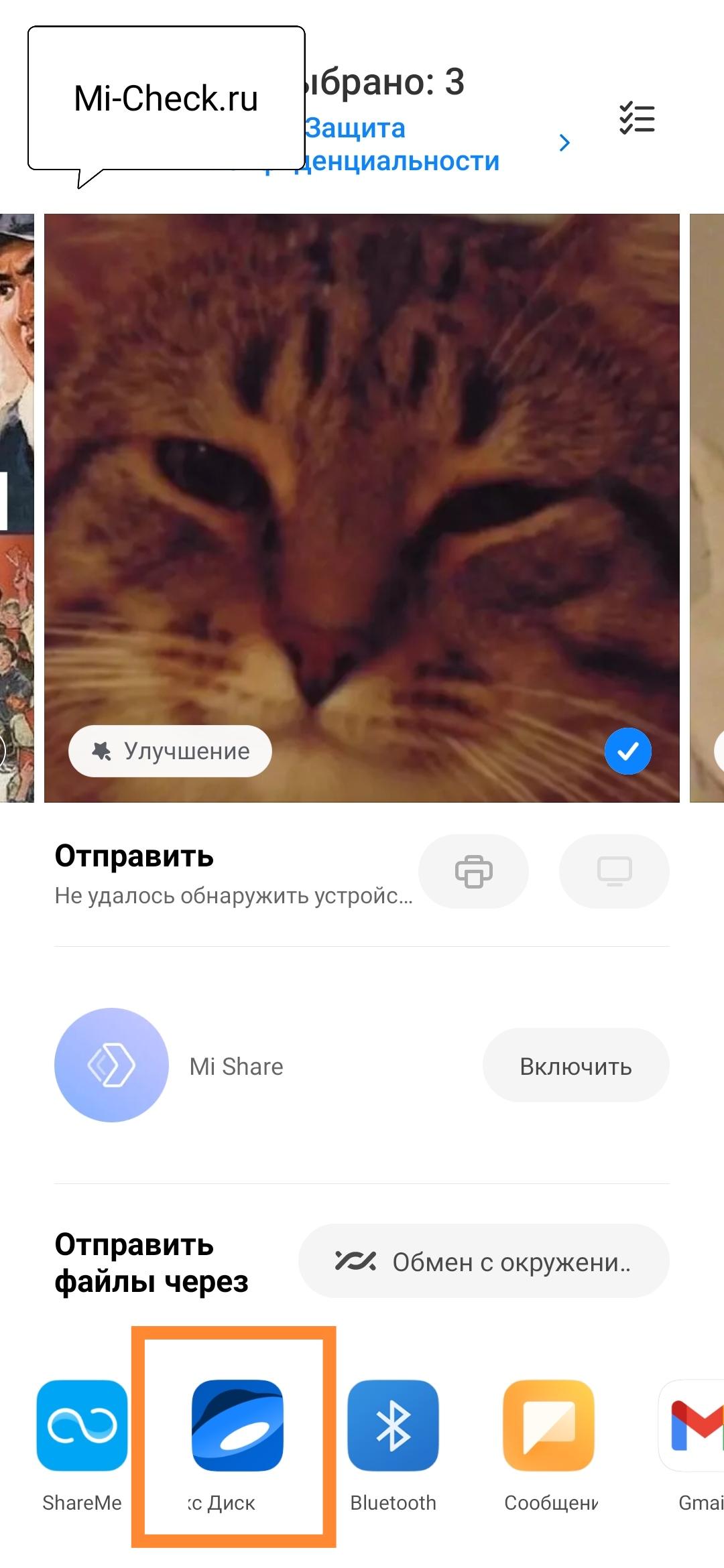Viewport: 724px width, 1568px height.
Task: Tap the select-all checklist icon
Action: pyautogui.click(x=636, y=119)
